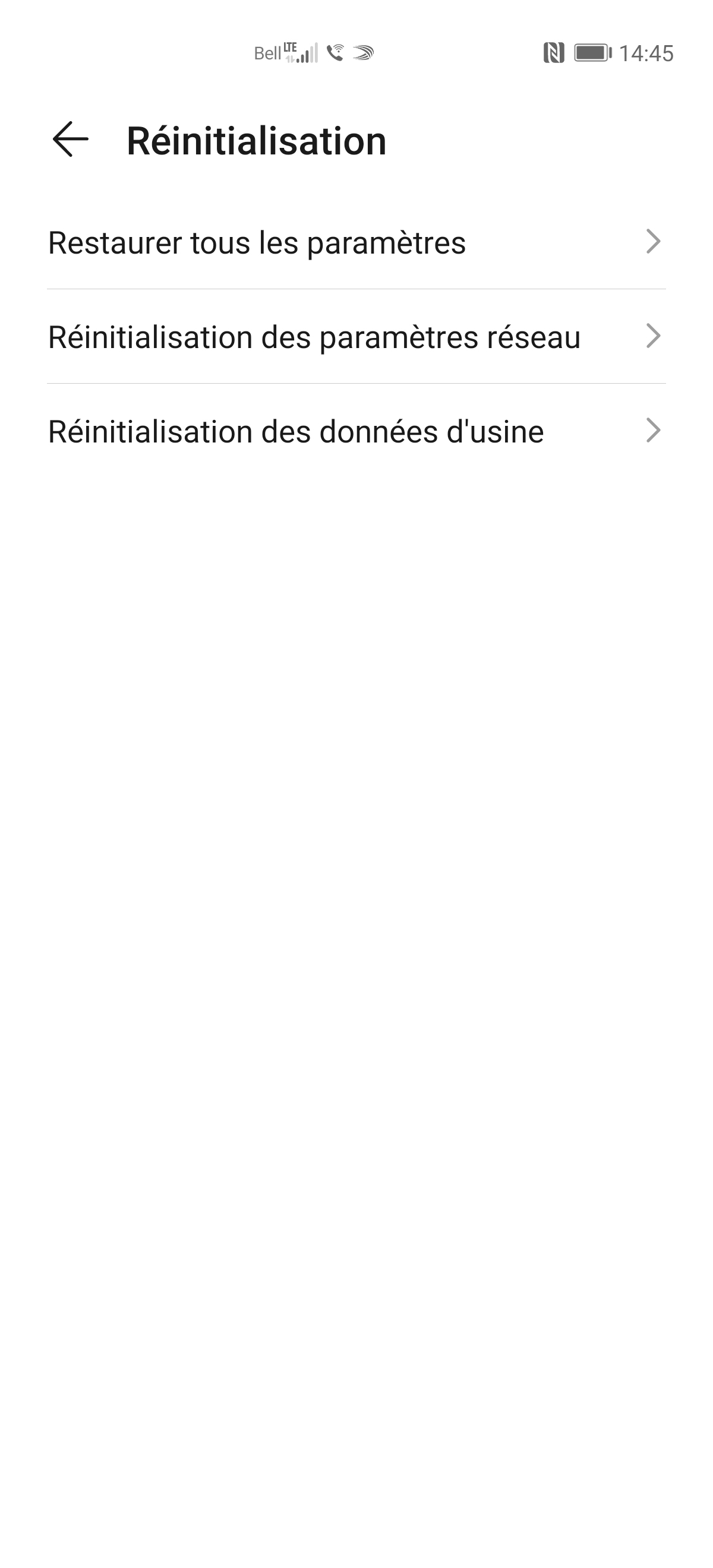Select Restaurer tous les paramètres

point(256,242)
